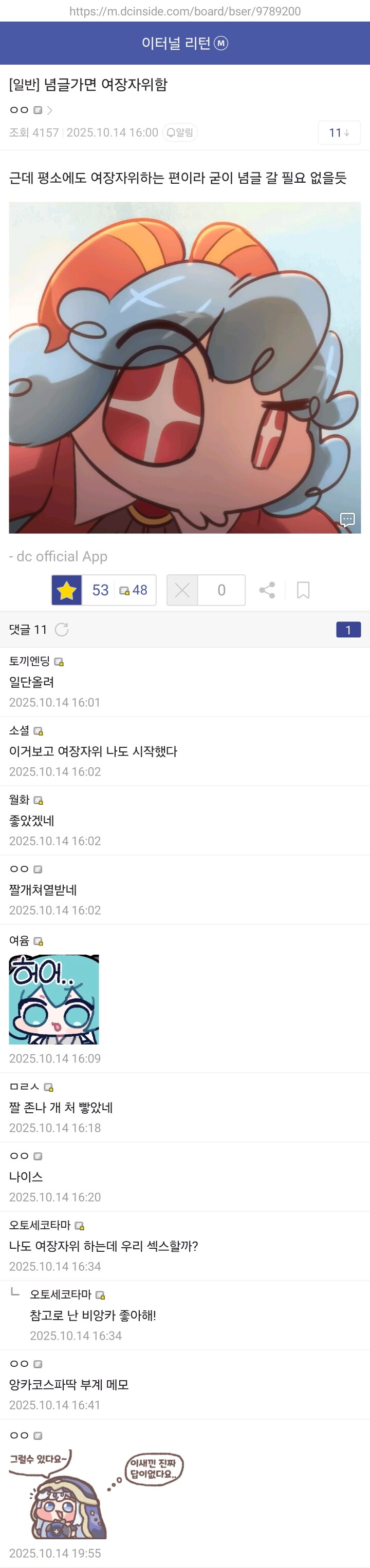The height and width of the screenshot is (1568, 370).
Task: Open ㅁㄹㅅ's commenter profile
Action: point(24,1087)
